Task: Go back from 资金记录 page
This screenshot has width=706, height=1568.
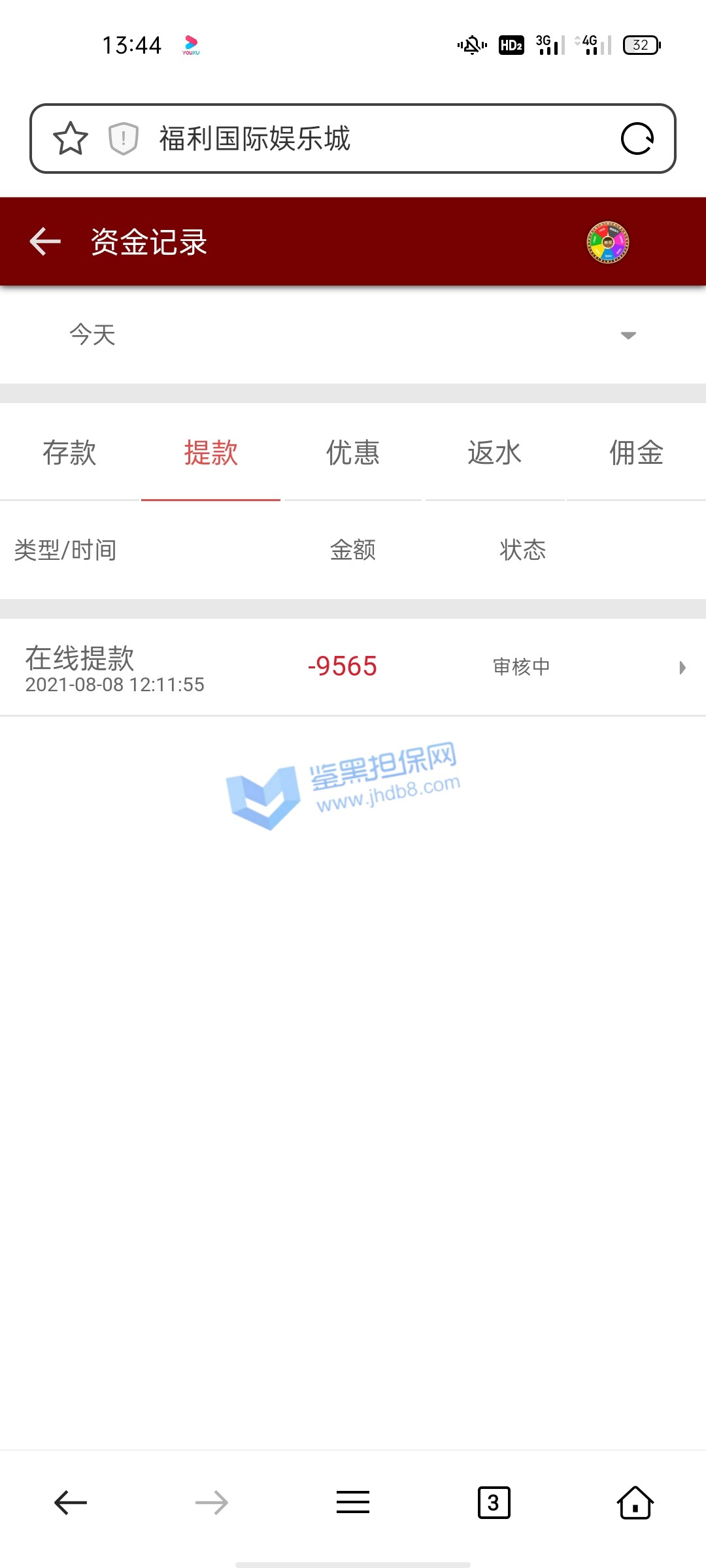Action: [45, 242]
